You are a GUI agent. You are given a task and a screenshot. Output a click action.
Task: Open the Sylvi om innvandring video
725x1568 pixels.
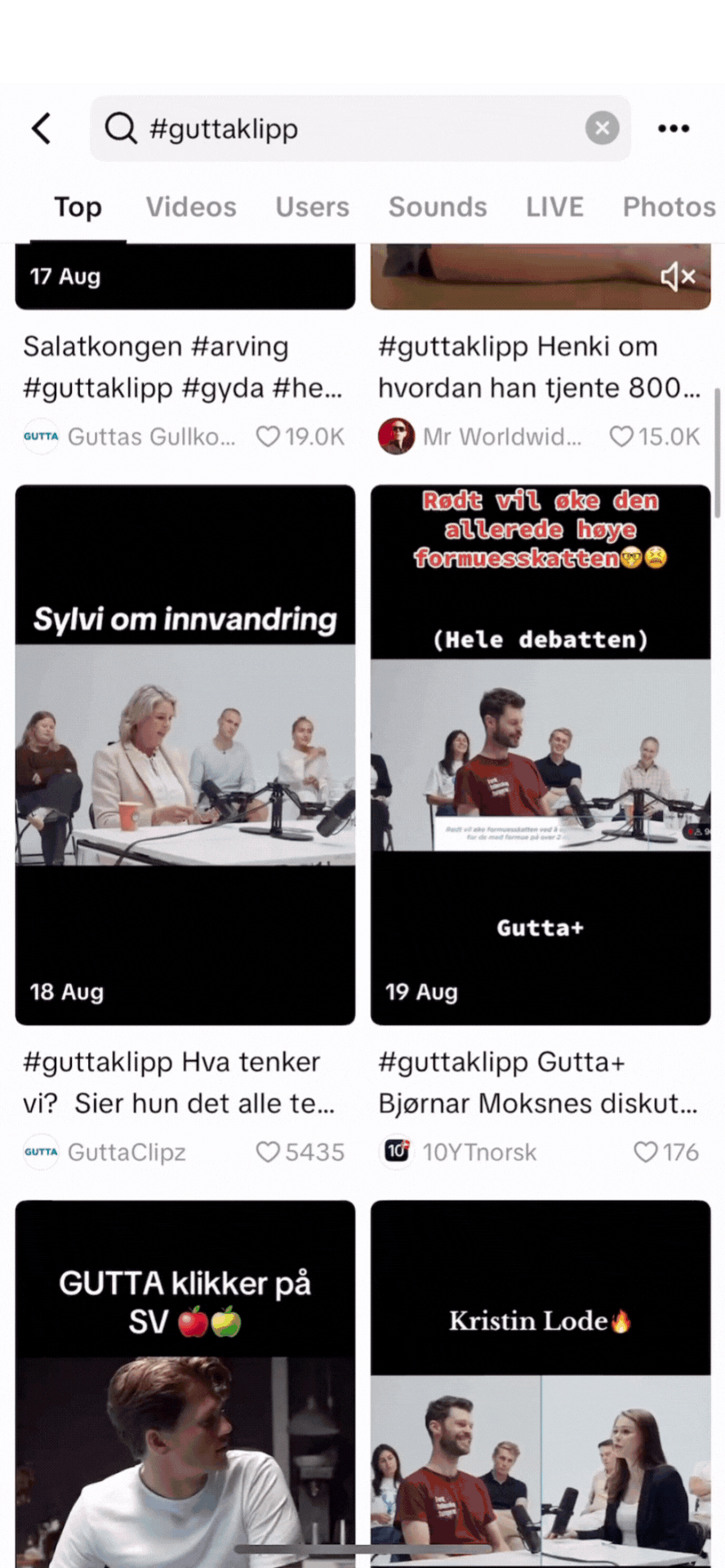pyautogui.click(x=185, y=754)
